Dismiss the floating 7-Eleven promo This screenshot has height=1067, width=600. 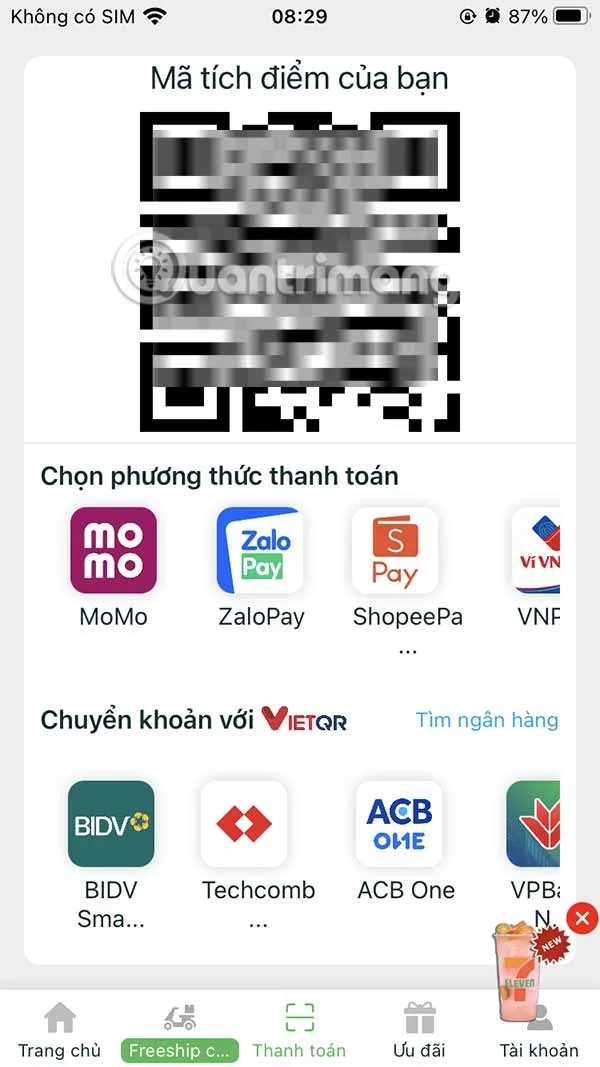(582, 917)
